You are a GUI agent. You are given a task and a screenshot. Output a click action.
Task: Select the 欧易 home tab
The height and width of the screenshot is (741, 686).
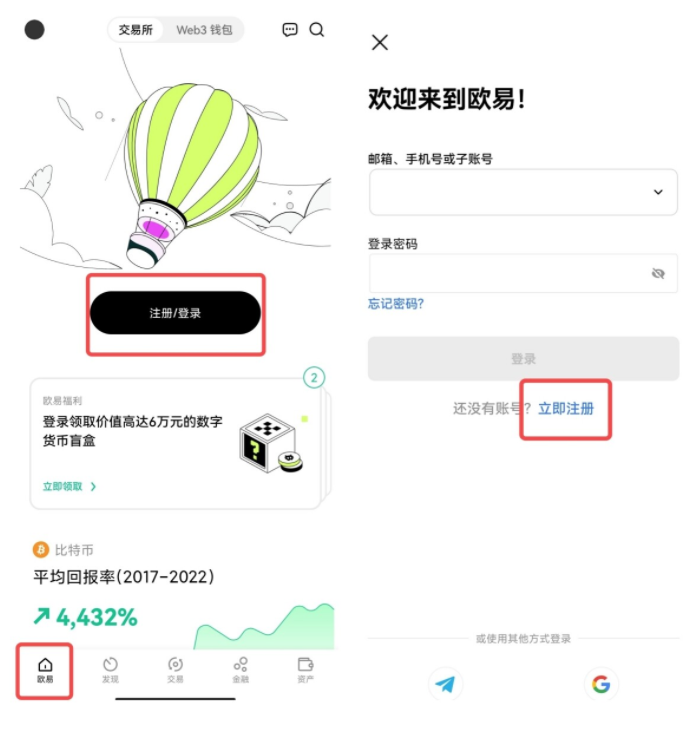click(45, 670)
